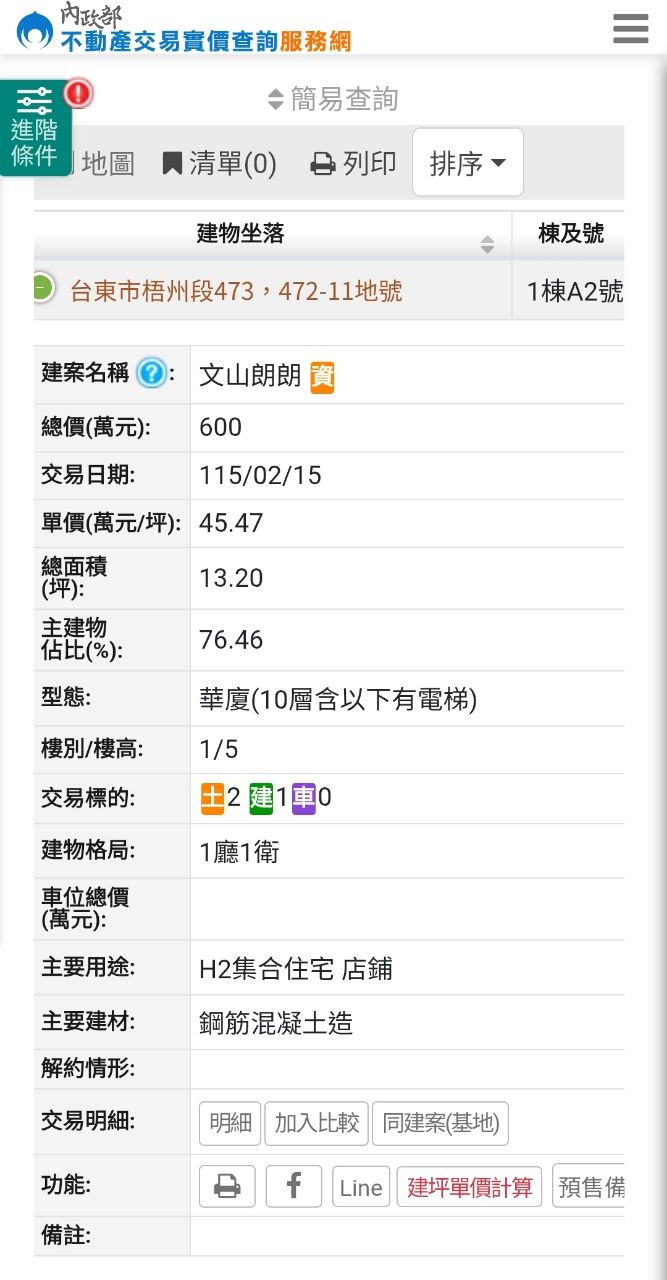The height and width of the screenshot is (1280, 667).
Task: Share this record via Line
Action: click(x=360, y=1187)
